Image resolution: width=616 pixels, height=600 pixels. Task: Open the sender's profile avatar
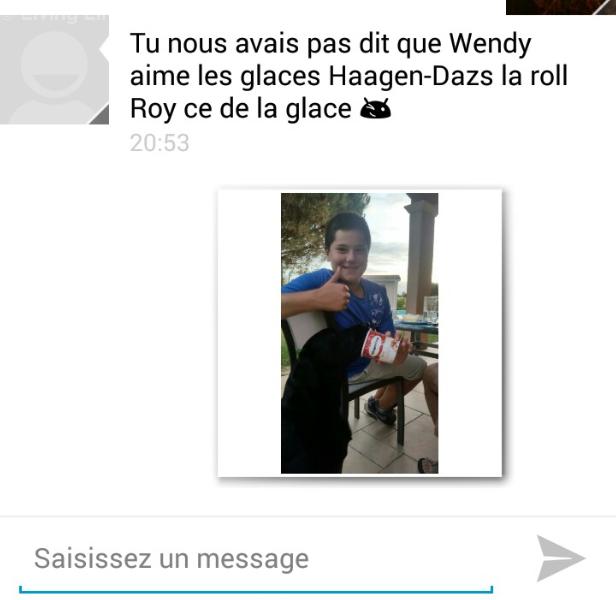[x=53, y=70]
